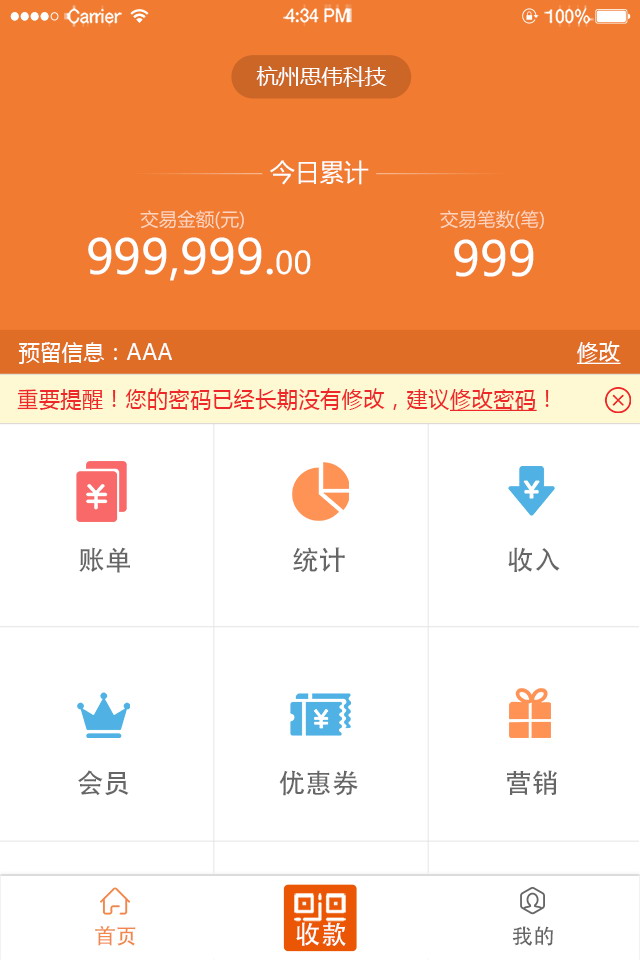Tap 修改 to edit reserved info
This screenshot has height=960, width=640.
coord(598,352)
